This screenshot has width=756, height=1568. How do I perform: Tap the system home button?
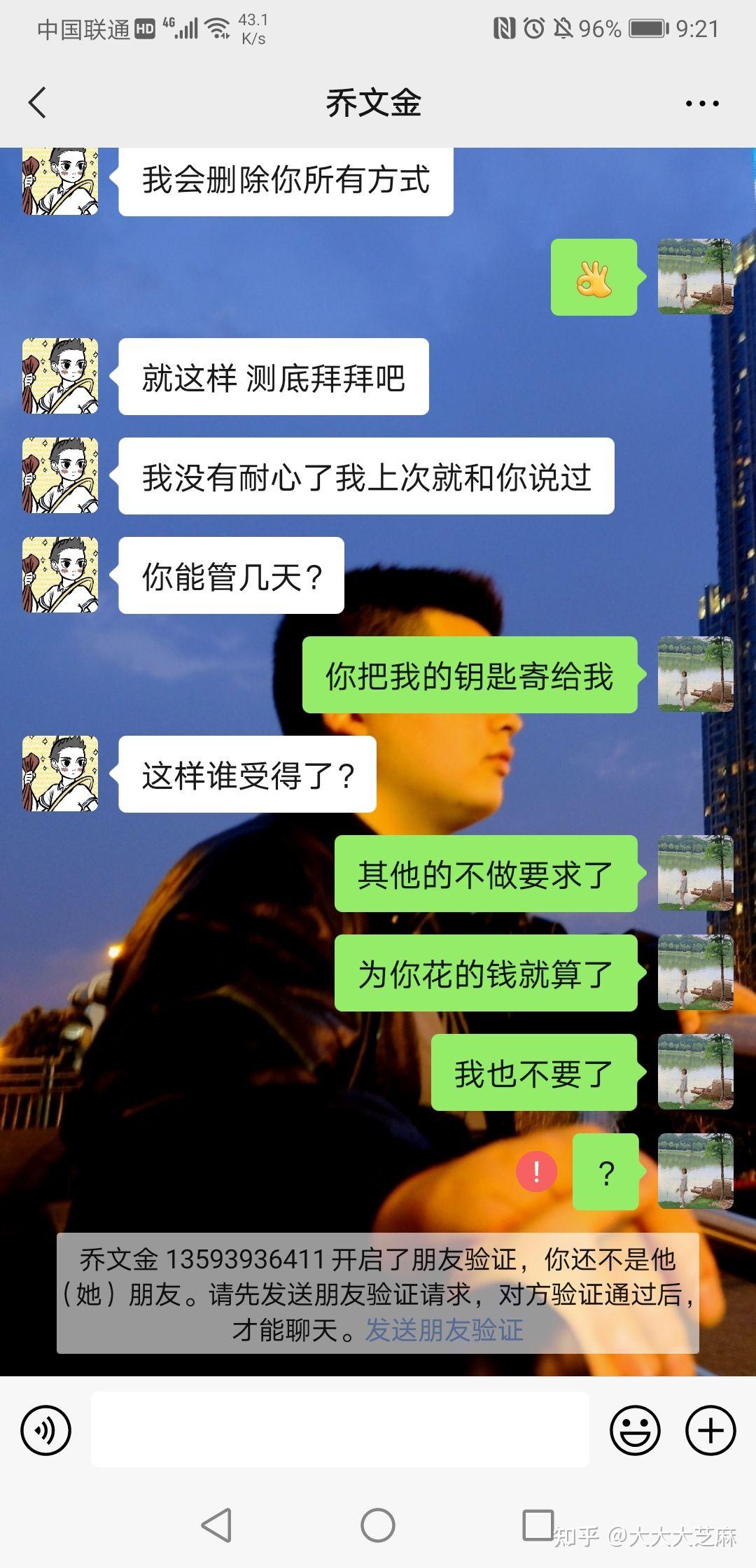pos(378,1525)
